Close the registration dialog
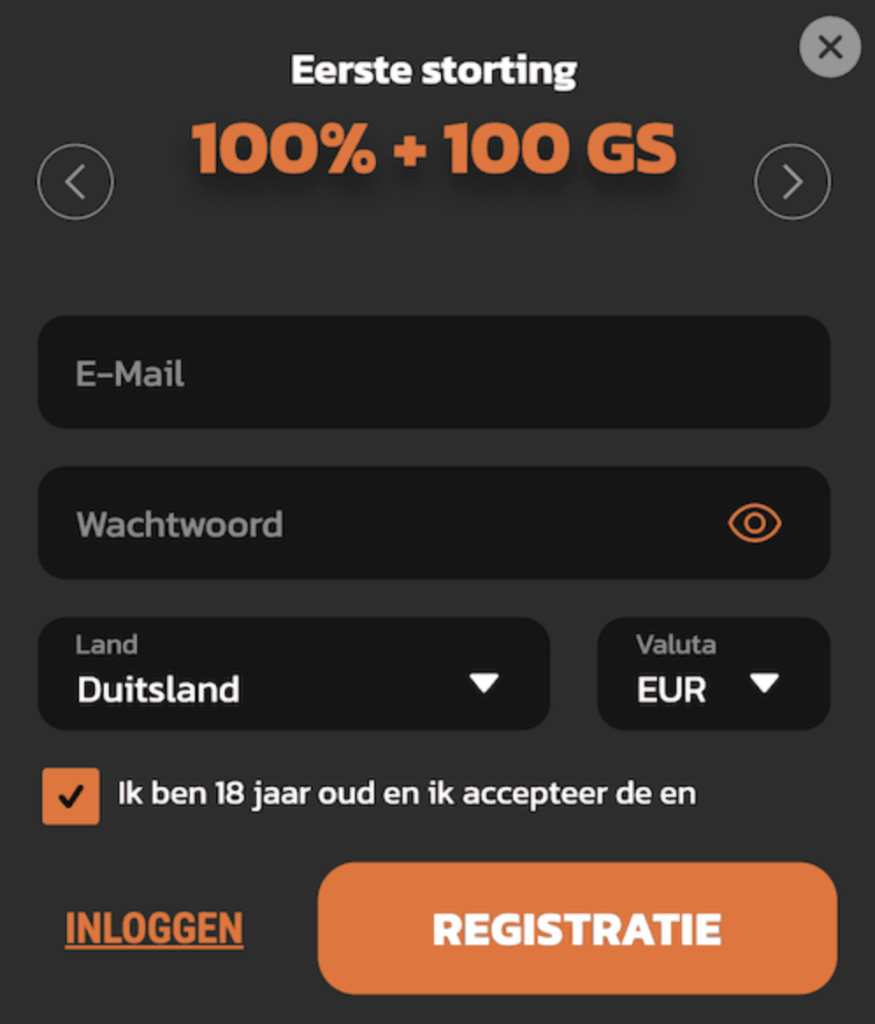 click(829, 47)
